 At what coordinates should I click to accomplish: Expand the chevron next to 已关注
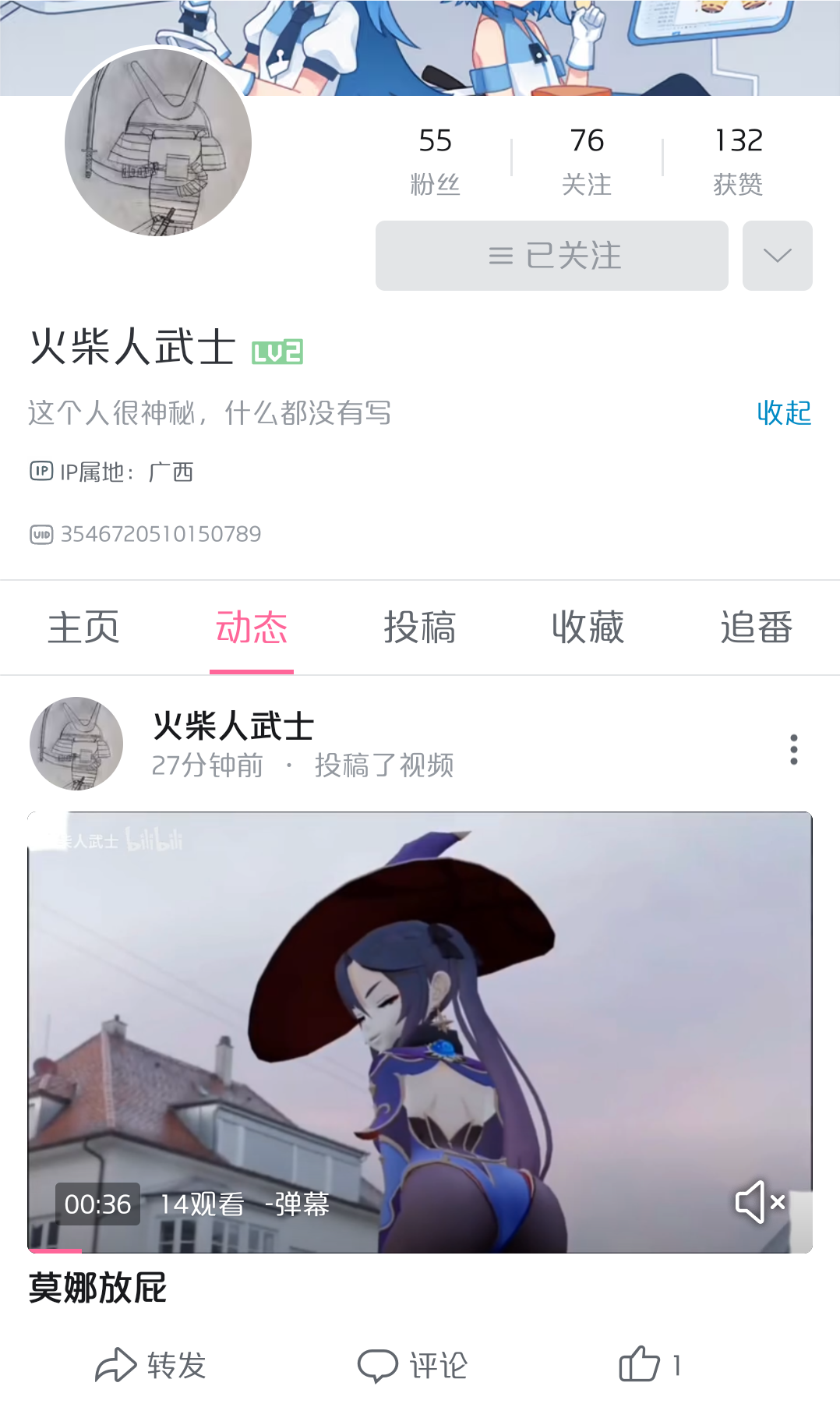coord(776,255)
